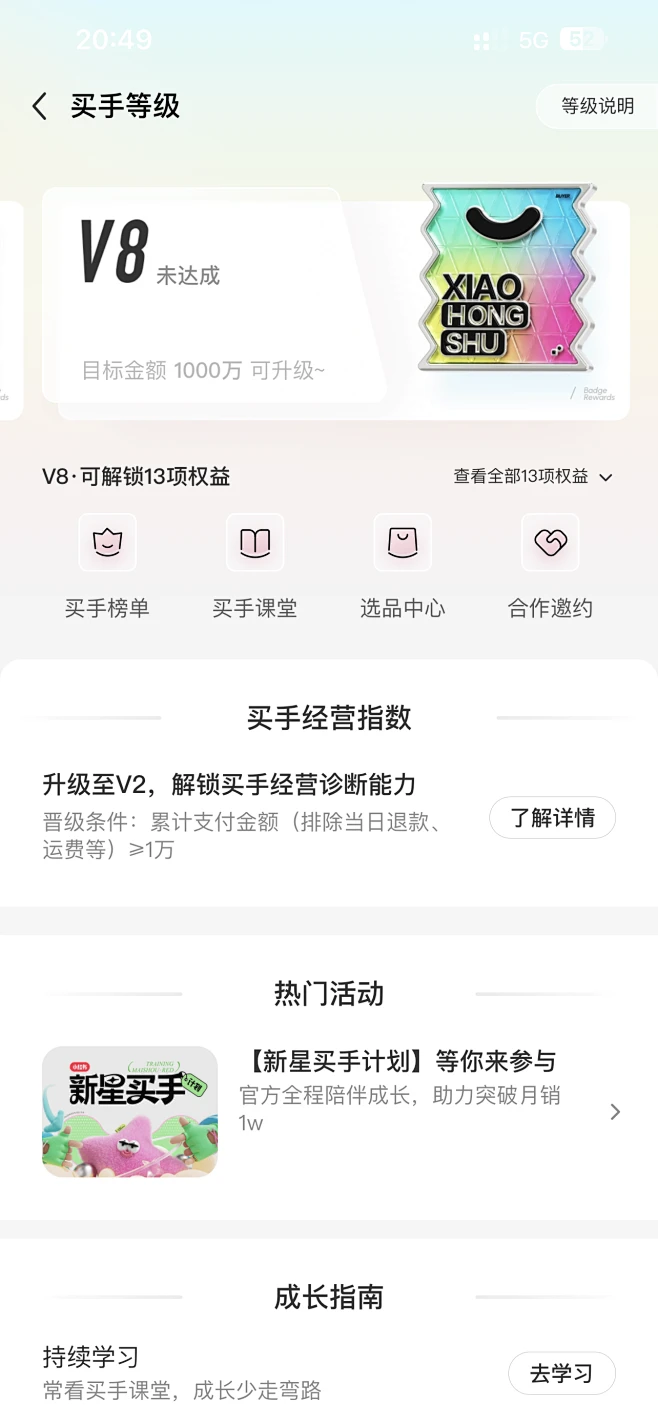
Task: Expand 查看全部13项权益 list
Action: tap(533, 477)
